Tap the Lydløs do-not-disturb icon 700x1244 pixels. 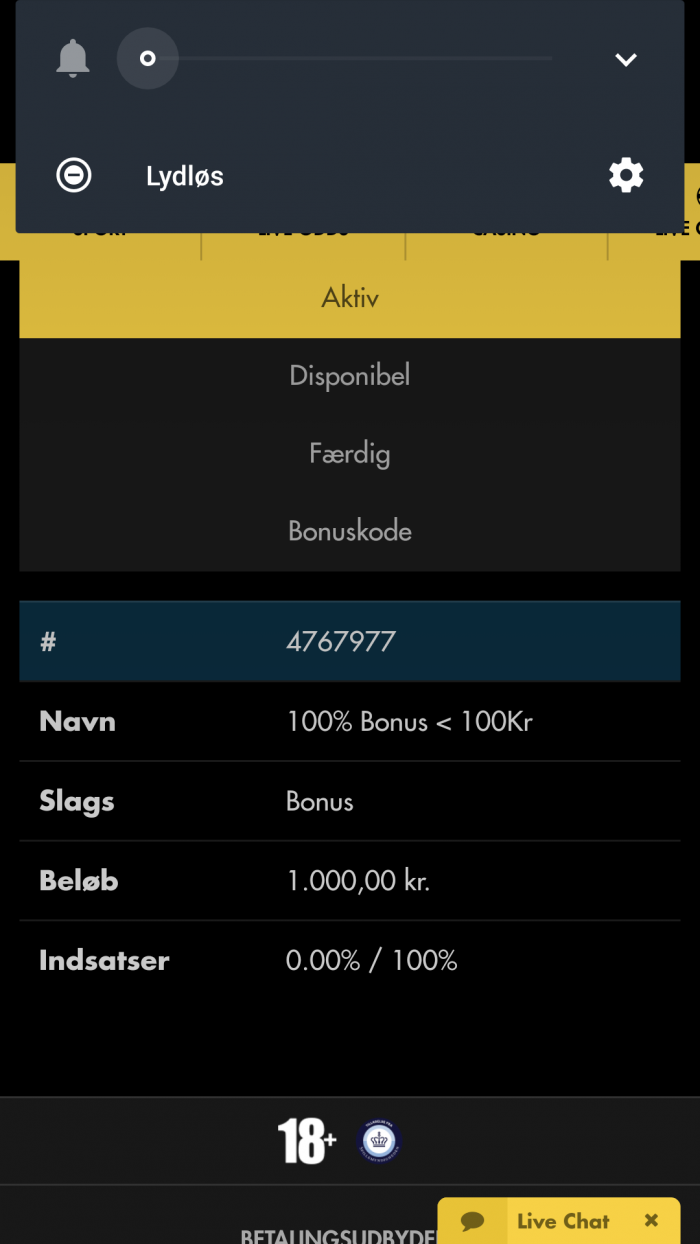(74, 176)
